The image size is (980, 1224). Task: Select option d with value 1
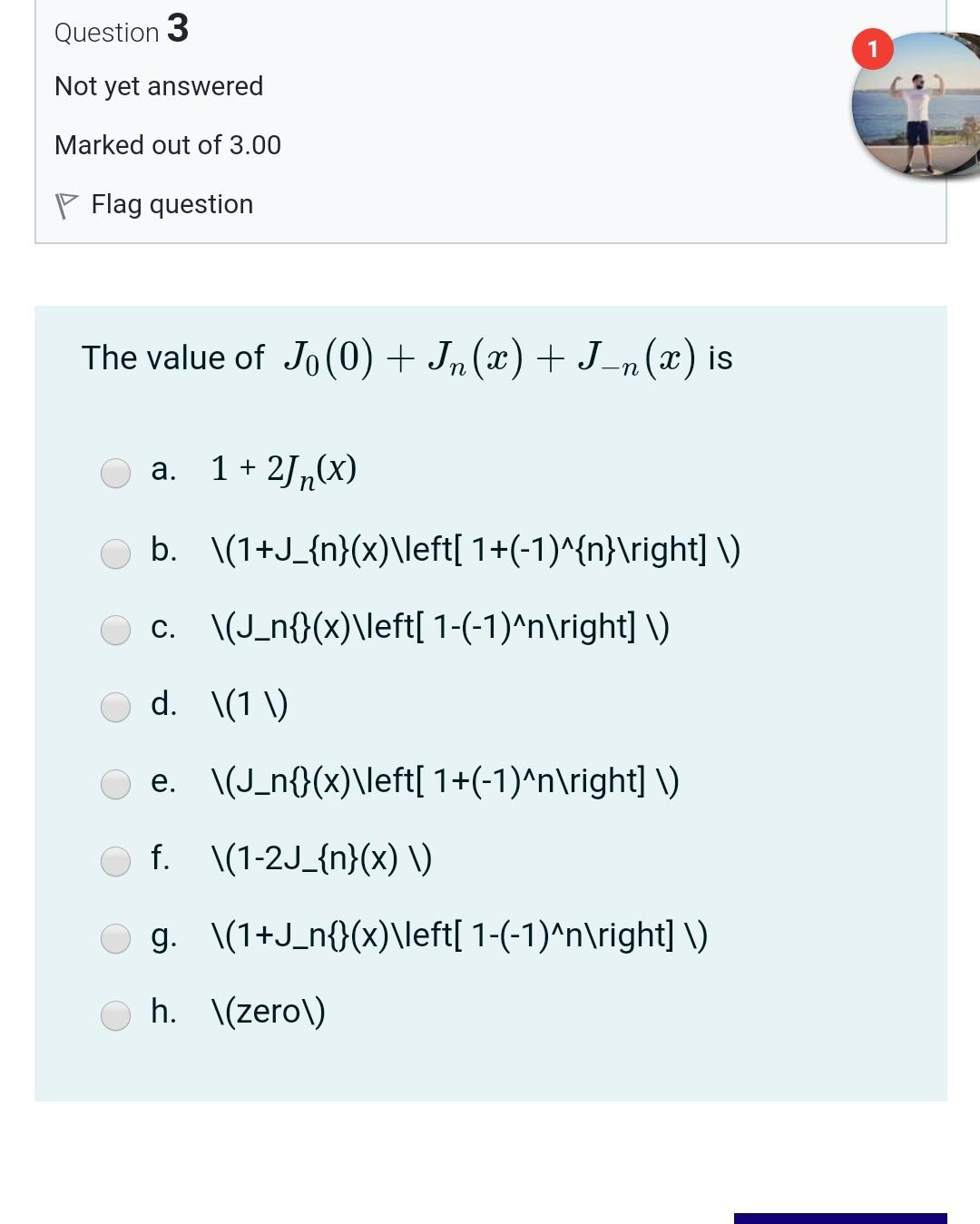[x=115, y=706]
